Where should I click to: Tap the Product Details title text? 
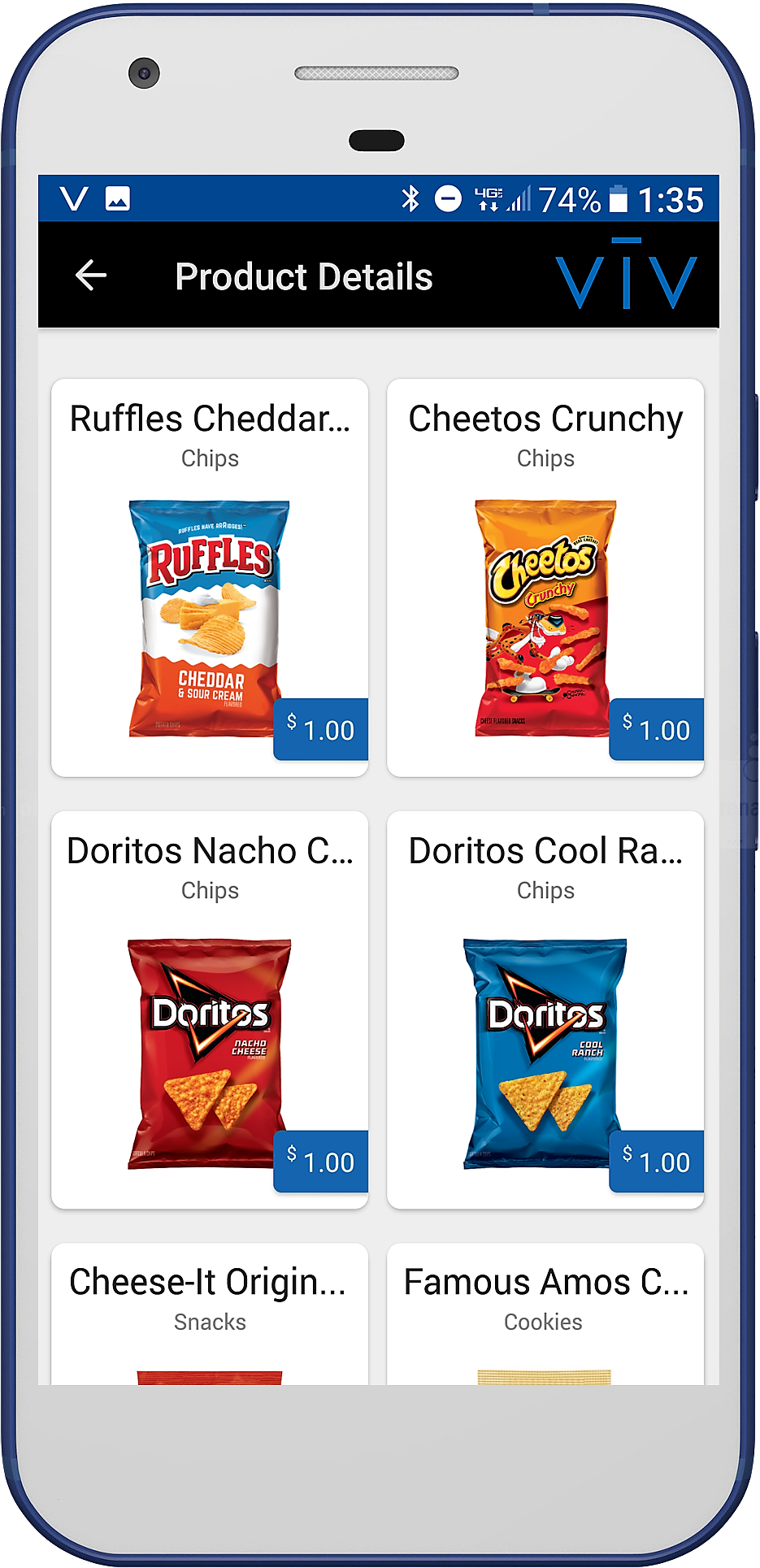(x=303, y=276)
